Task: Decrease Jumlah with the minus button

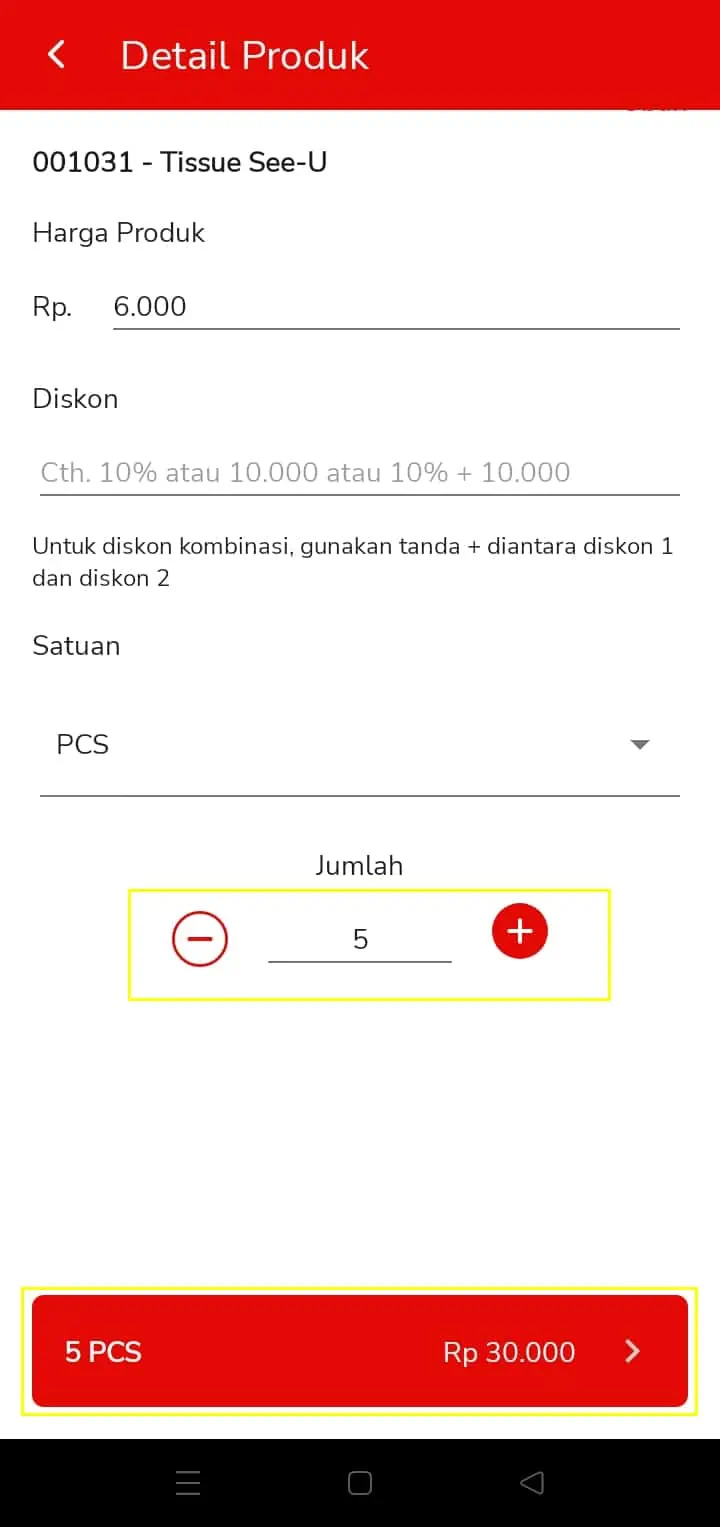Action: pos(200,938)
